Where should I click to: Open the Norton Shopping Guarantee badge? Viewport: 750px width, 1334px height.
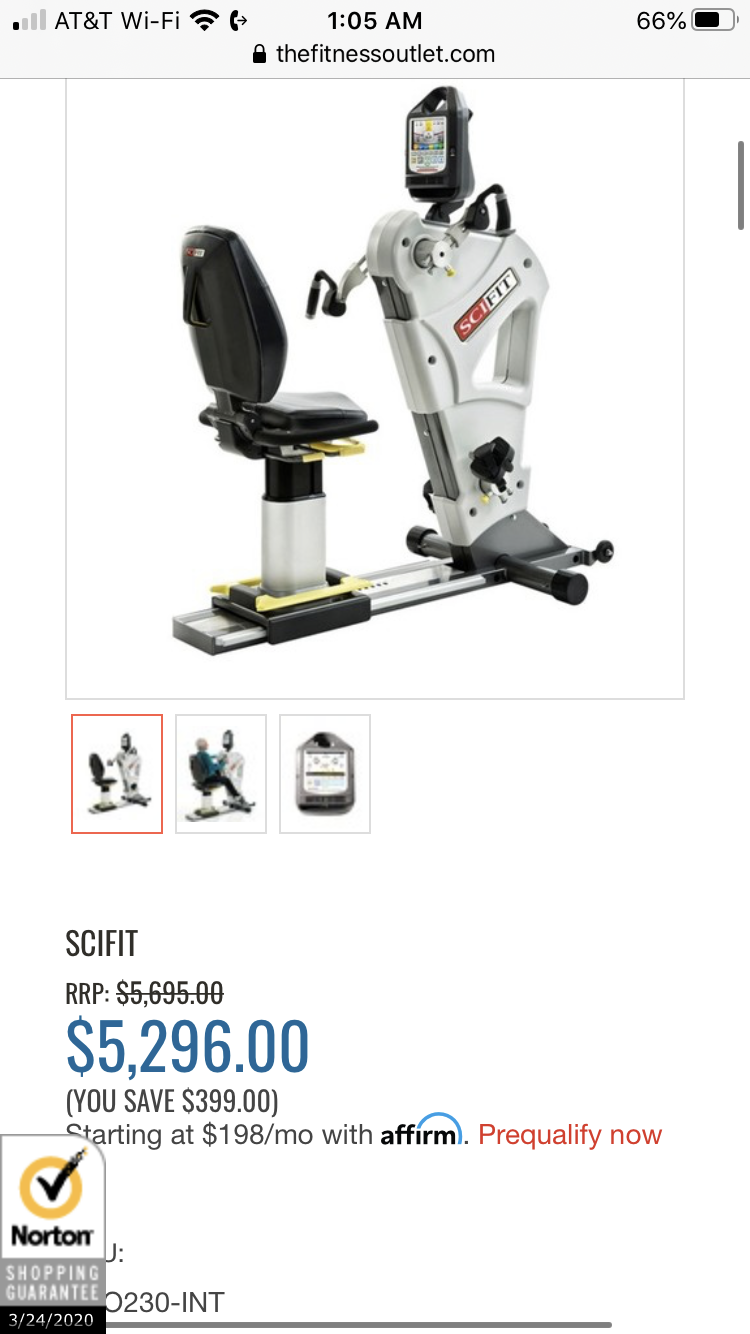pos(52,1232)
